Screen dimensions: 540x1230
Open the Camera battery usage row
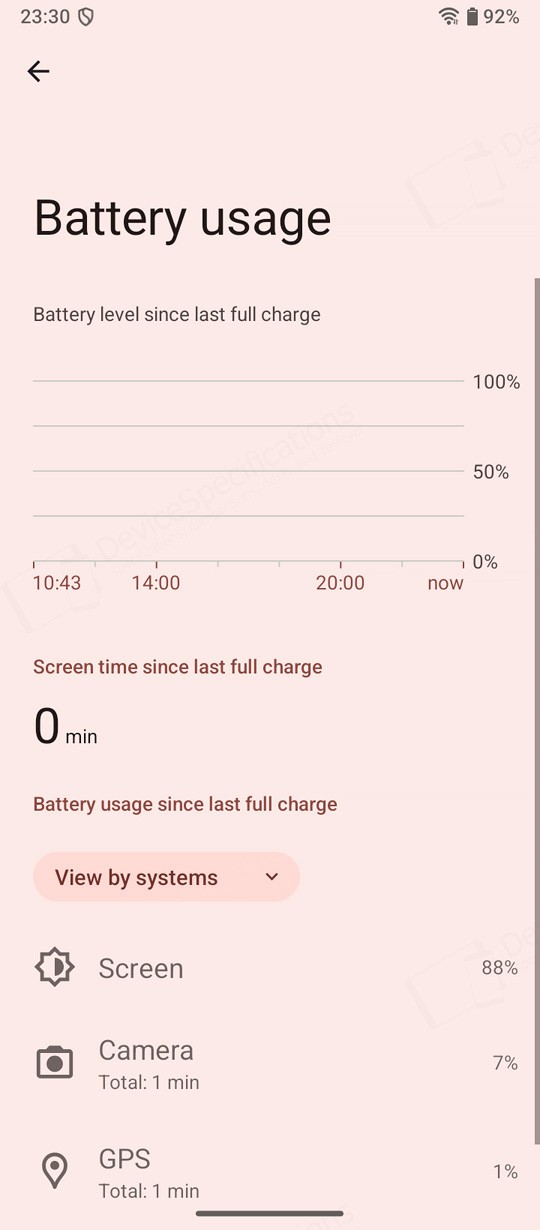pos(270,1063)
